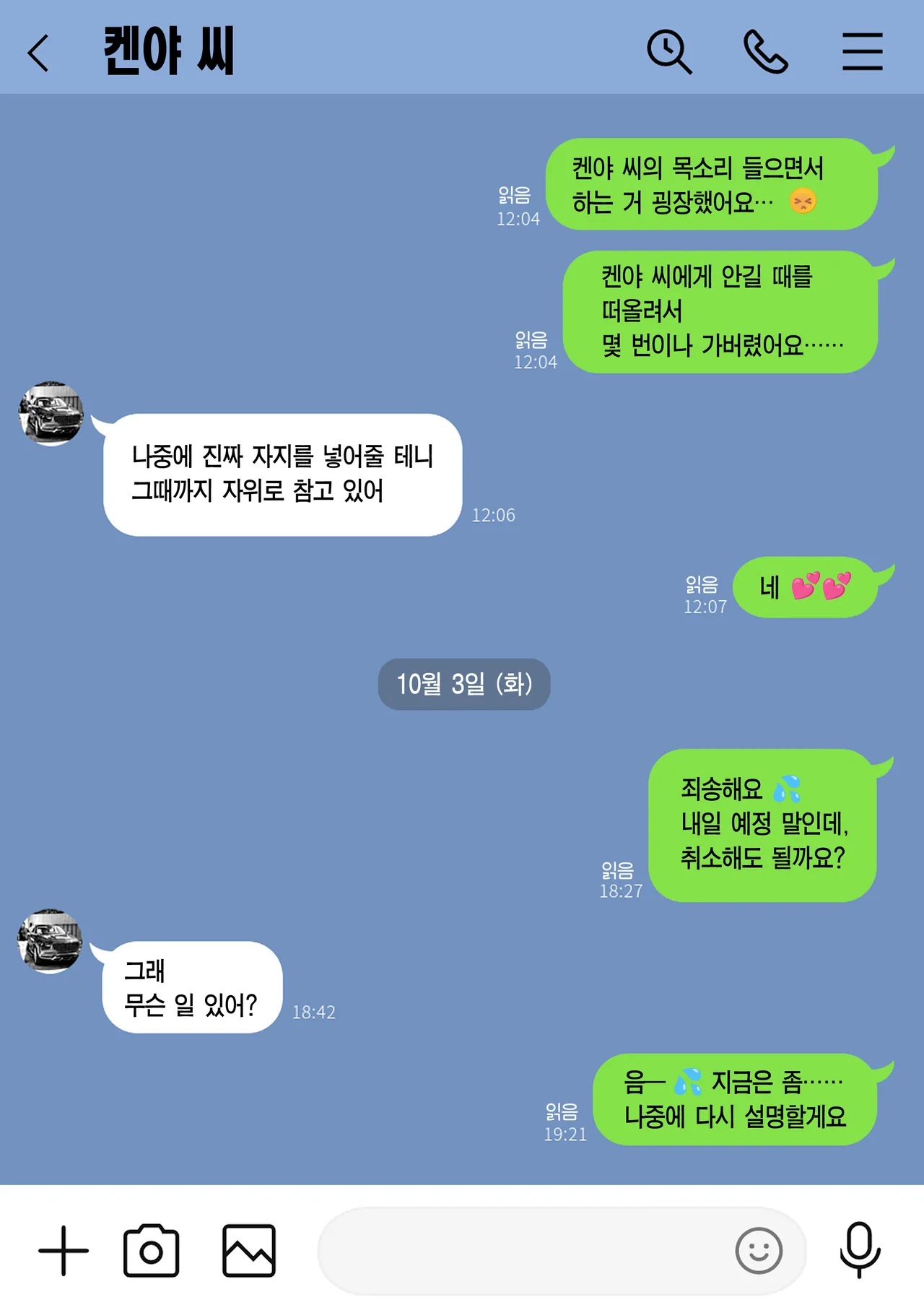Open the car avatar next to 그래 무슨 일 있어?
Image resolution: width=924 pixels, height=1305 pixels.
(x=51, y=941)
